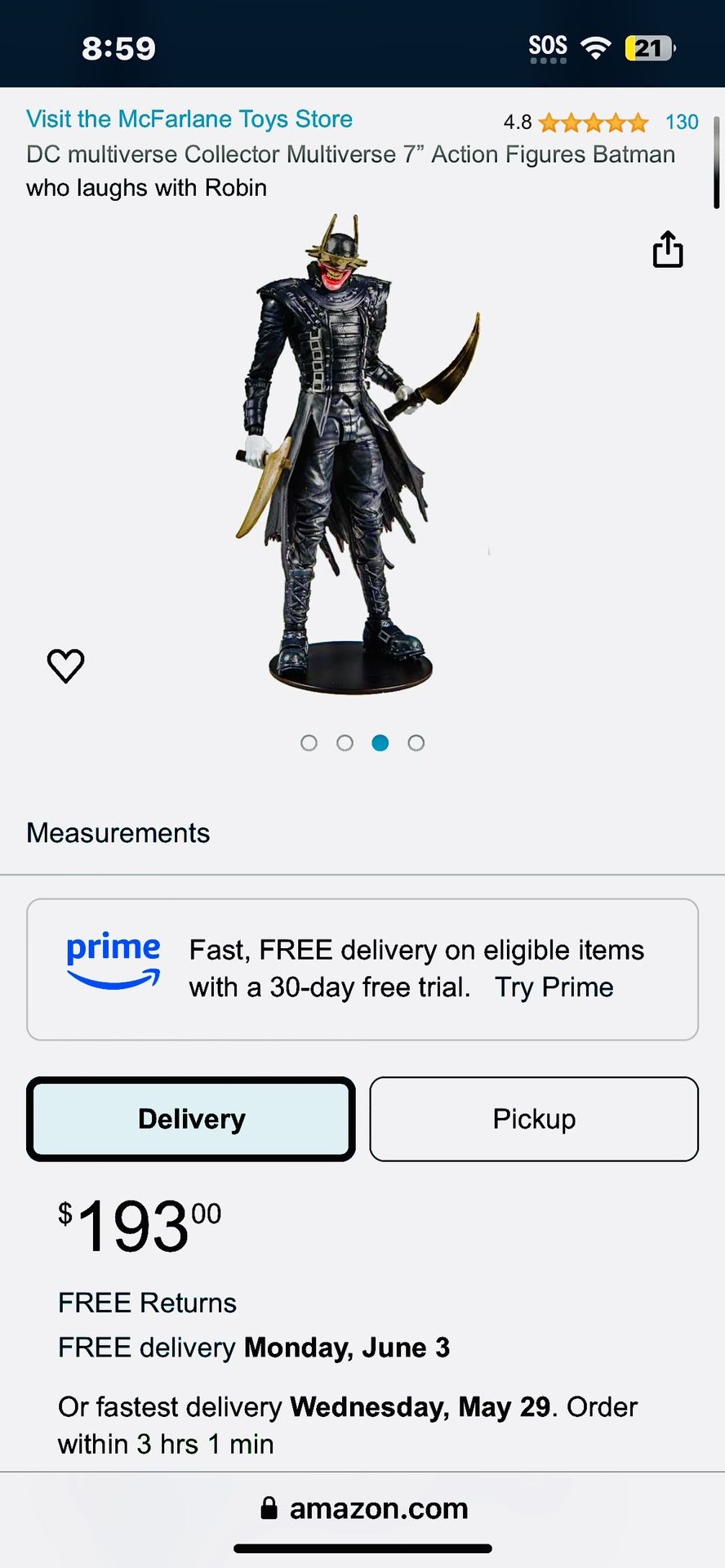Click the Prime smile logo

113,964
